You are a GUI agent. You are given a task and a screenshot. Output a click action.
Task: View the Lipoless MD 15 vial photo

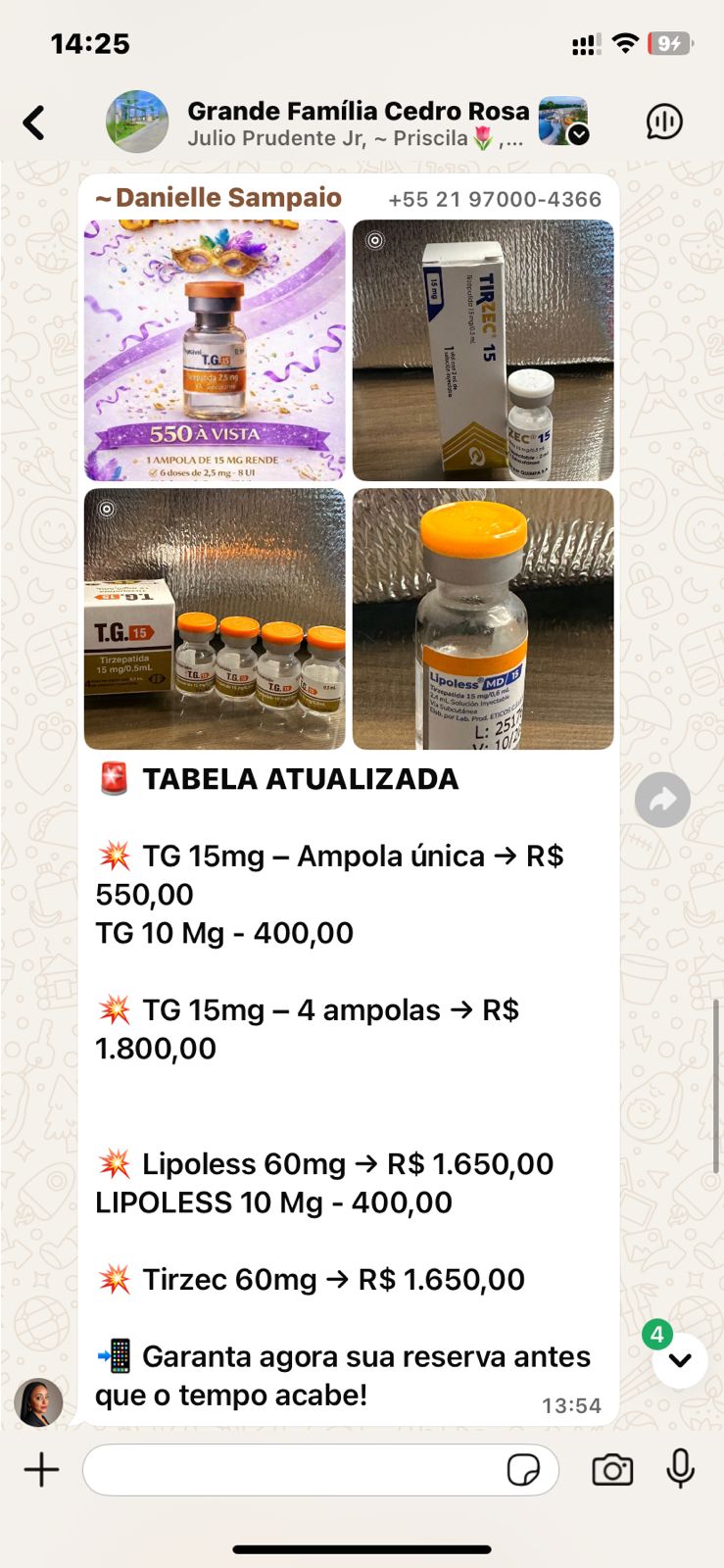pyautogui.click(x=483, y=618)
